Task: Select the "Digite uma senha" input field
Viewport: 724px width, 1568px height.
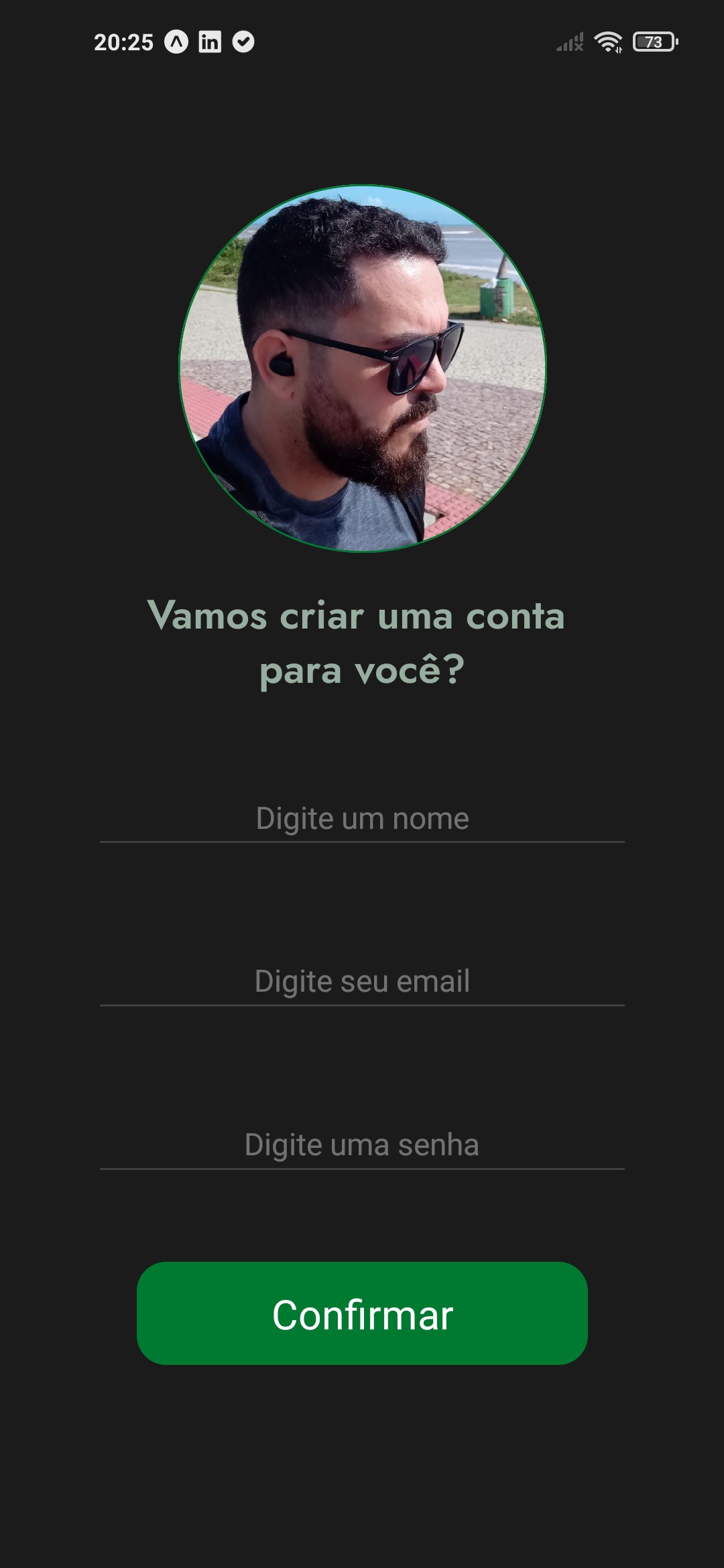Action: pos(362,1146)
